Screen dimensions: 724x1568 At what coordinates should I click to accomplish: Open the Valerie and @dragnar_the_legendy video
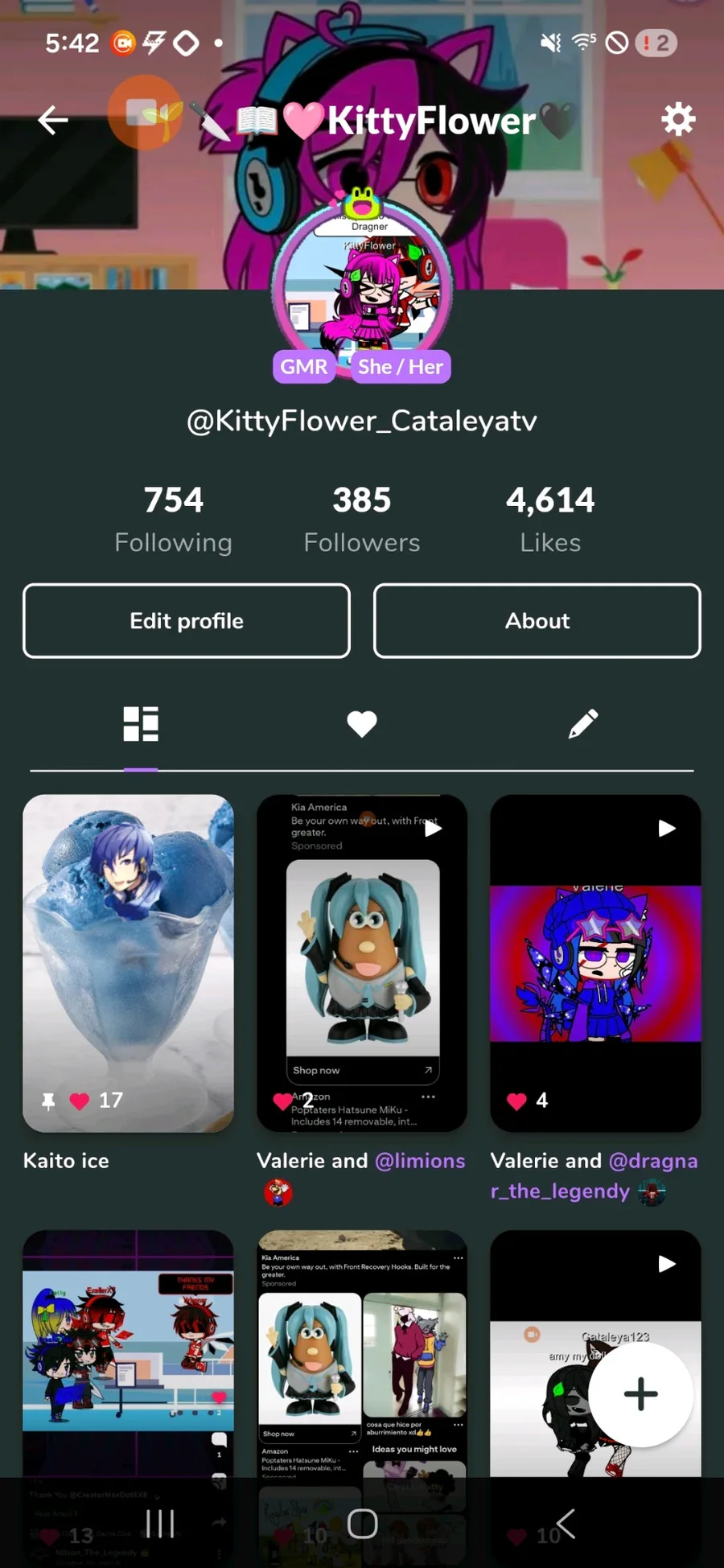coord(595,963)
